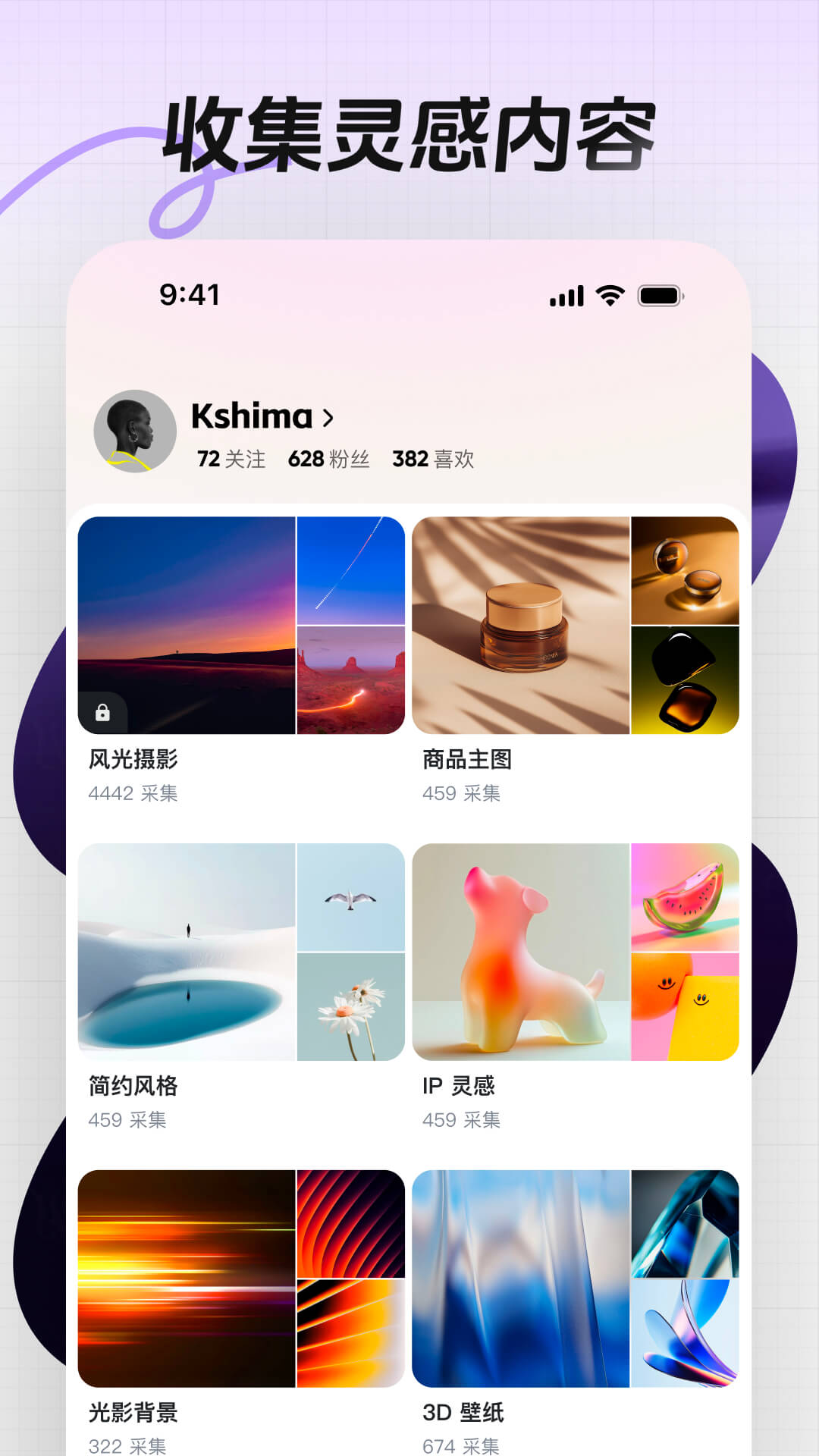Tap the battery indicator icon
Viewport: 819px width, 1456px height.
659,296
